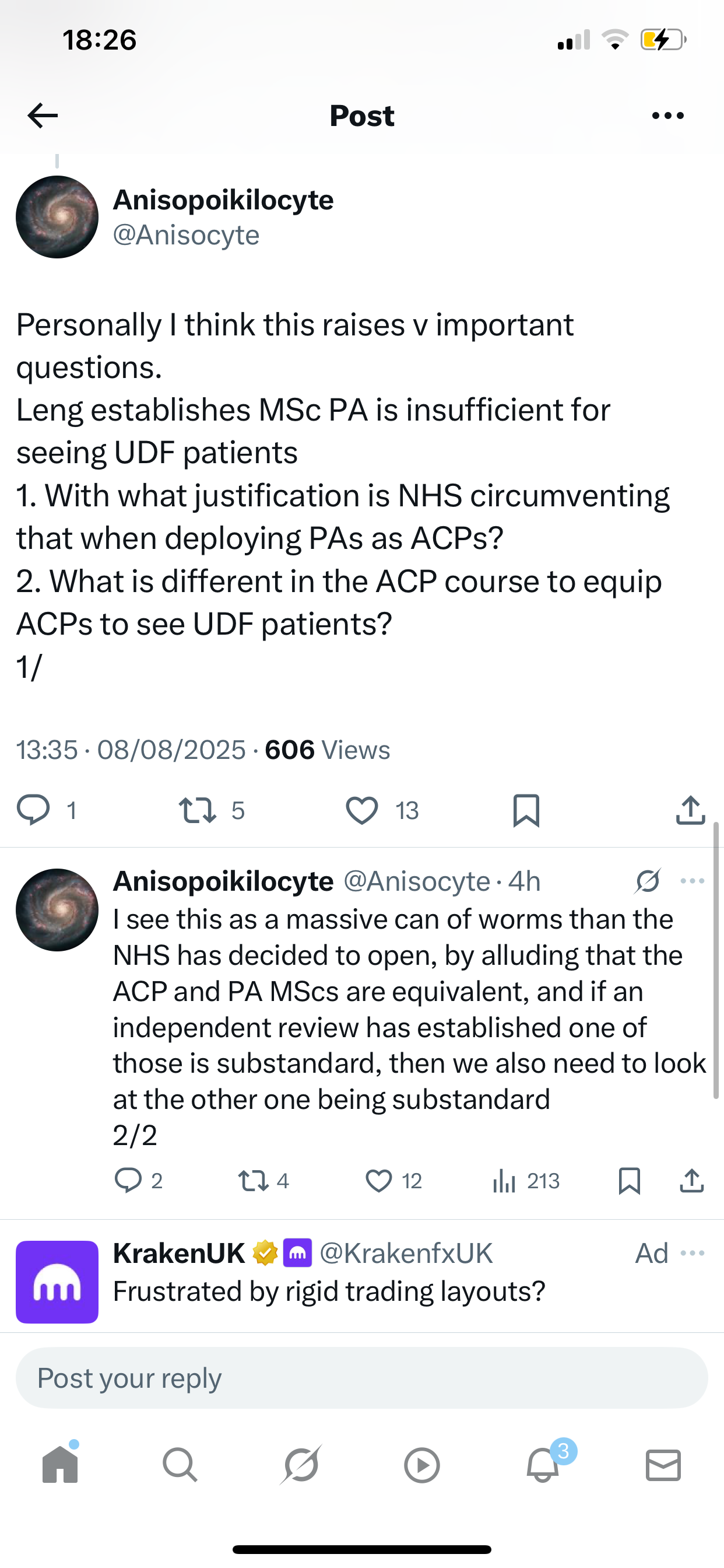This screenshot has height=1568, width=724.
Task: Reply to the 2/2 post
Action: 128,1181
